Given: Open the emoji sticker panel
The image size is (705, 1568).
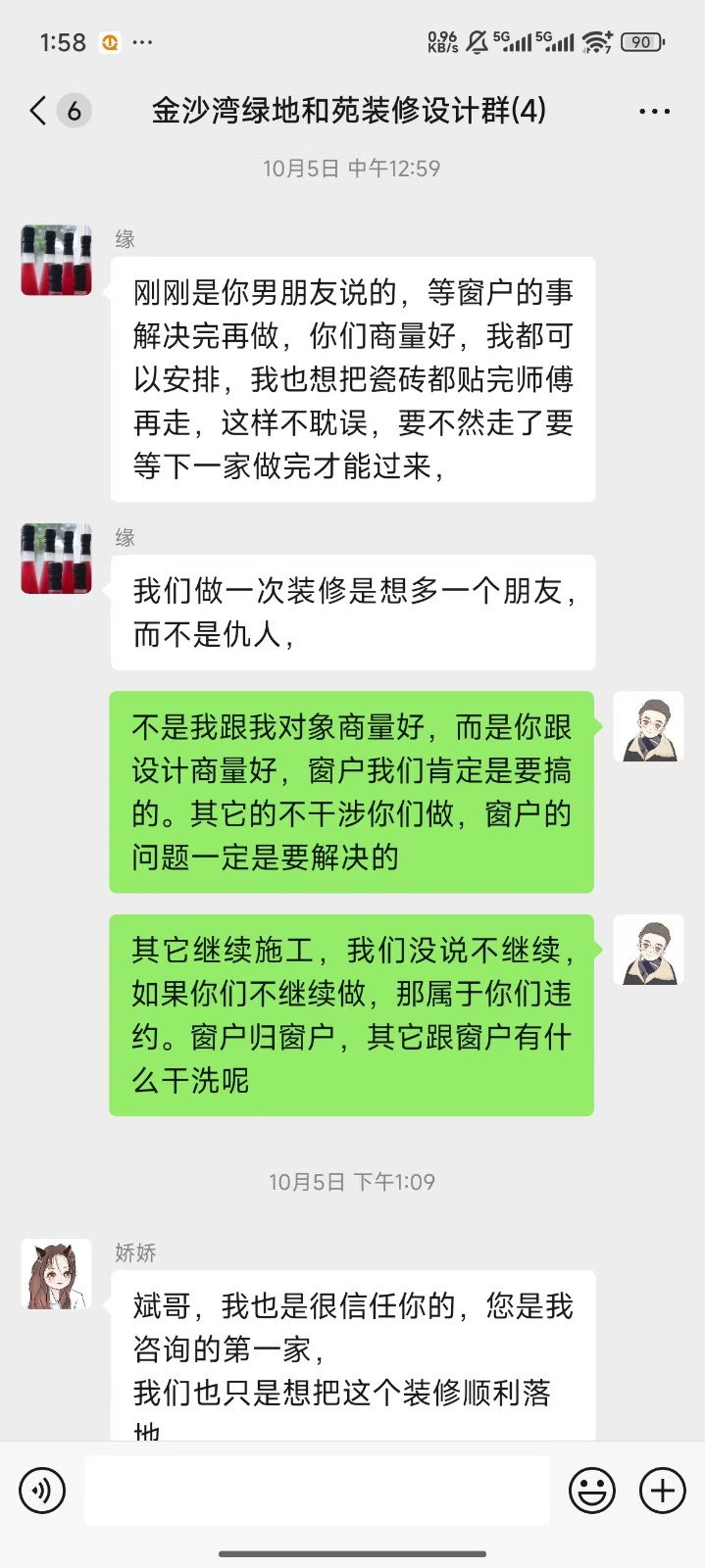Looking at the screenshot, I should pyautogui.click(x=592, y=1491).
